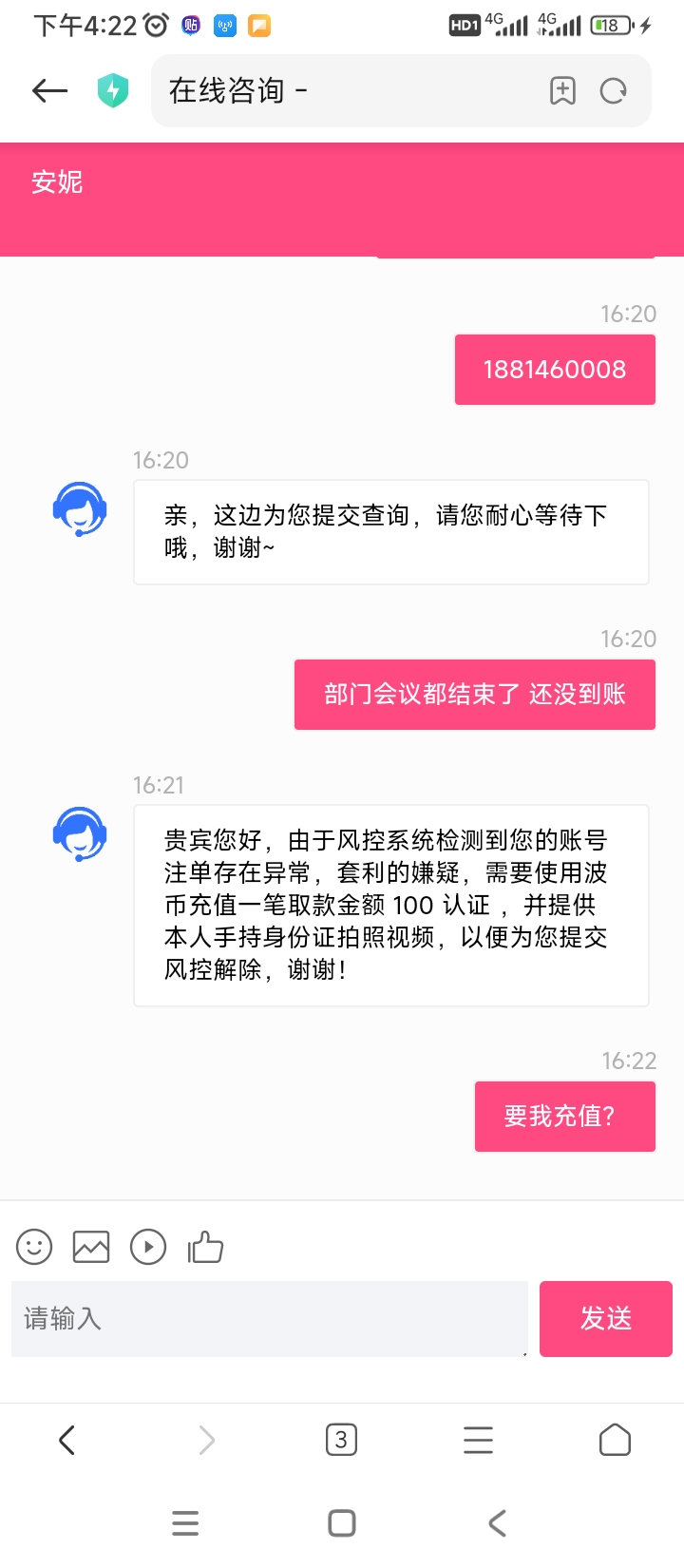684x1568 pixels.
Task: Open the emoji picker
Action: pyautogui.click(x=34, y=1247)
